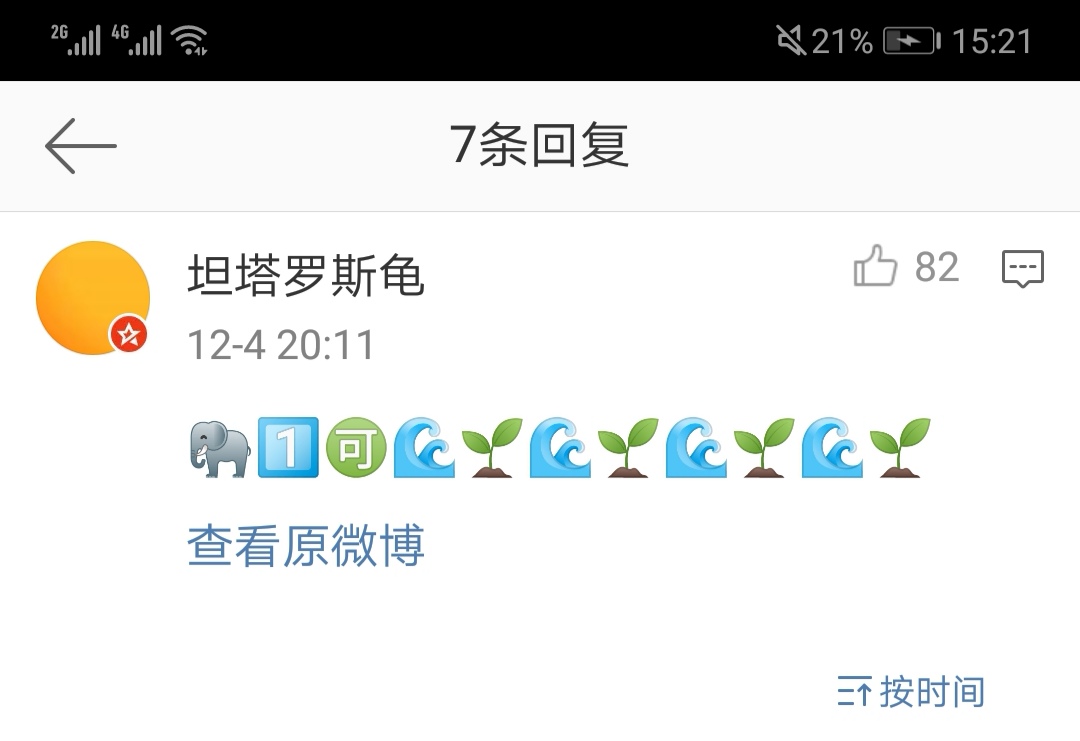
Task: Open the 查看原微博 link
Action: (x=306, y=546)
